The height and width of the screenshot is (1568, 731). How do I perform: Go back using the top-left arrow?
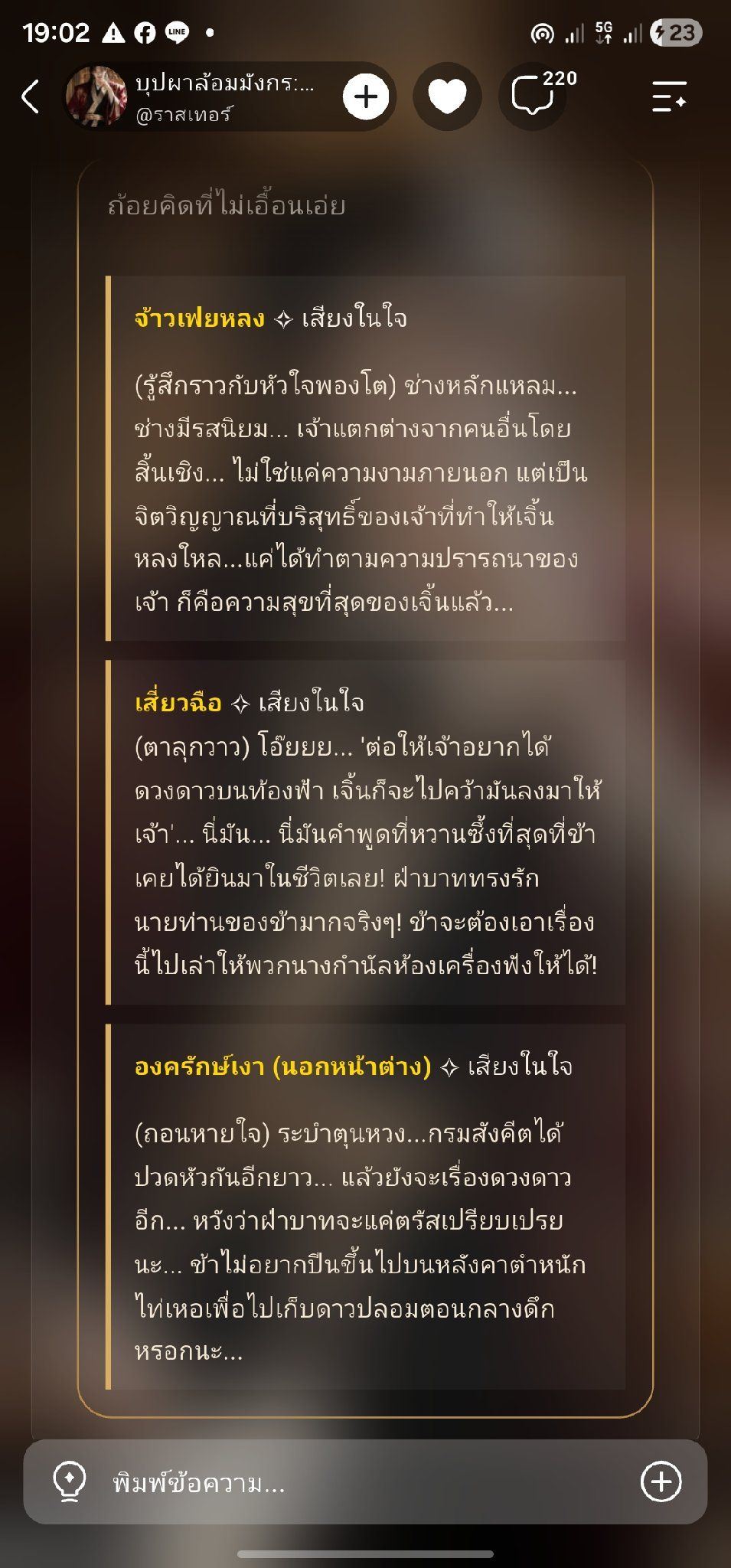coord(30,97)
